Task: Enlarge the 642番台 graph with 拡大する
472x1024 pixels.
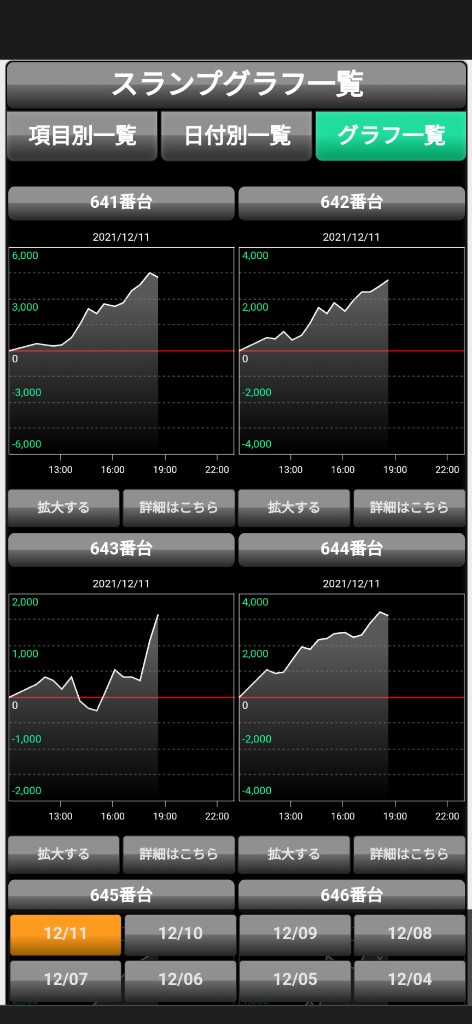Action: pos(294,507)
